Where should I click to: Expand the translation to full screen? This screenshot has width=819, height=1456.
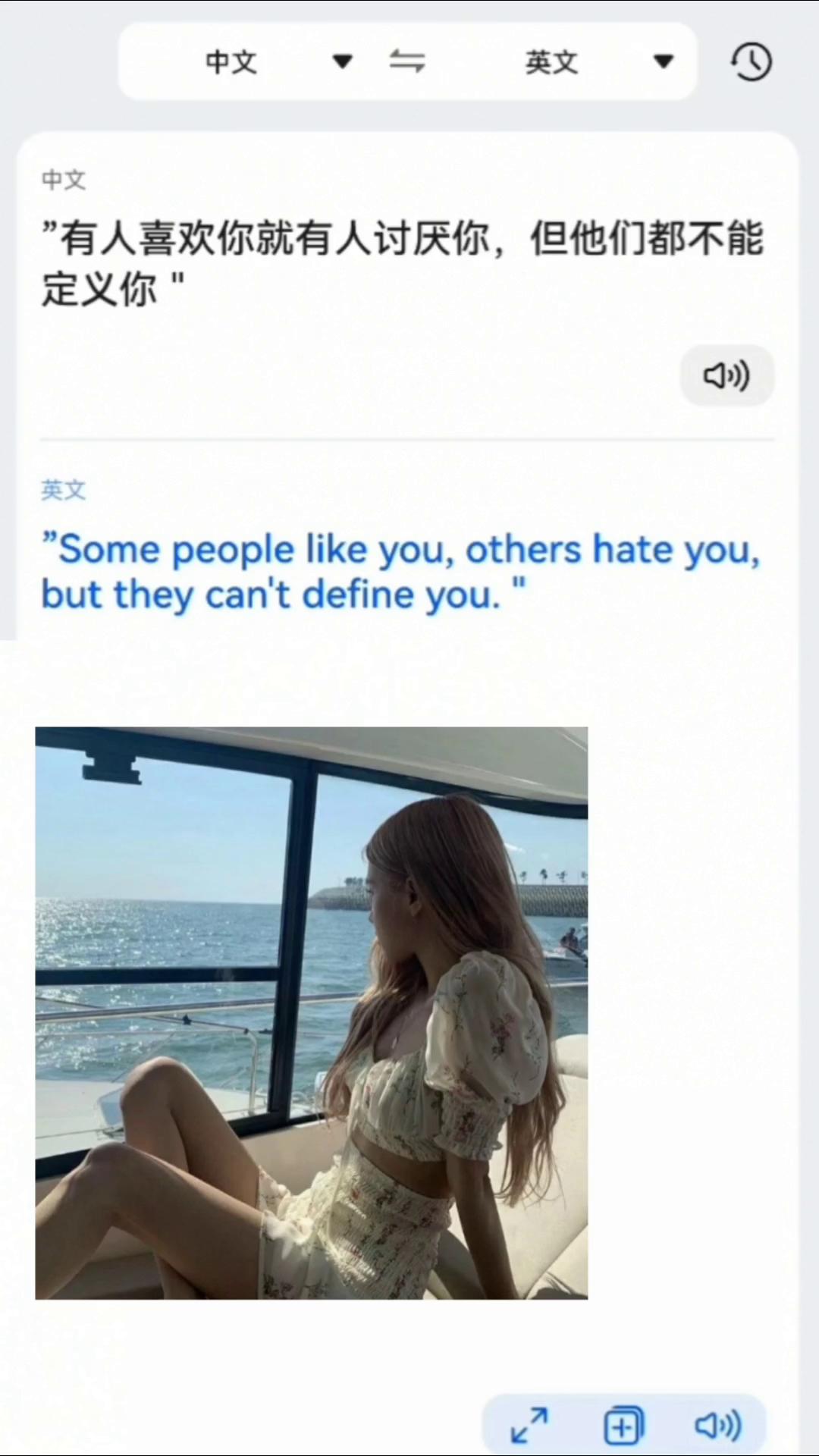(x=529, y=1426)
